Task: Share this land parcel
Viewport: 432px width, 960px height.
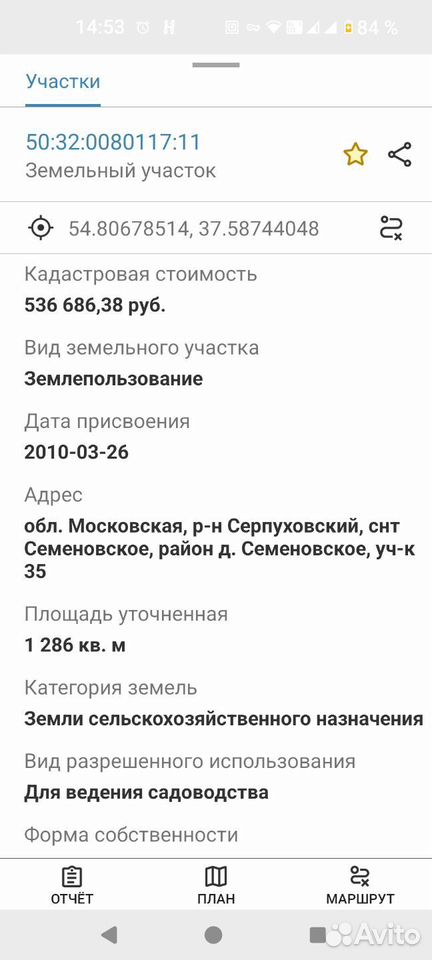Action: (400, 155)
